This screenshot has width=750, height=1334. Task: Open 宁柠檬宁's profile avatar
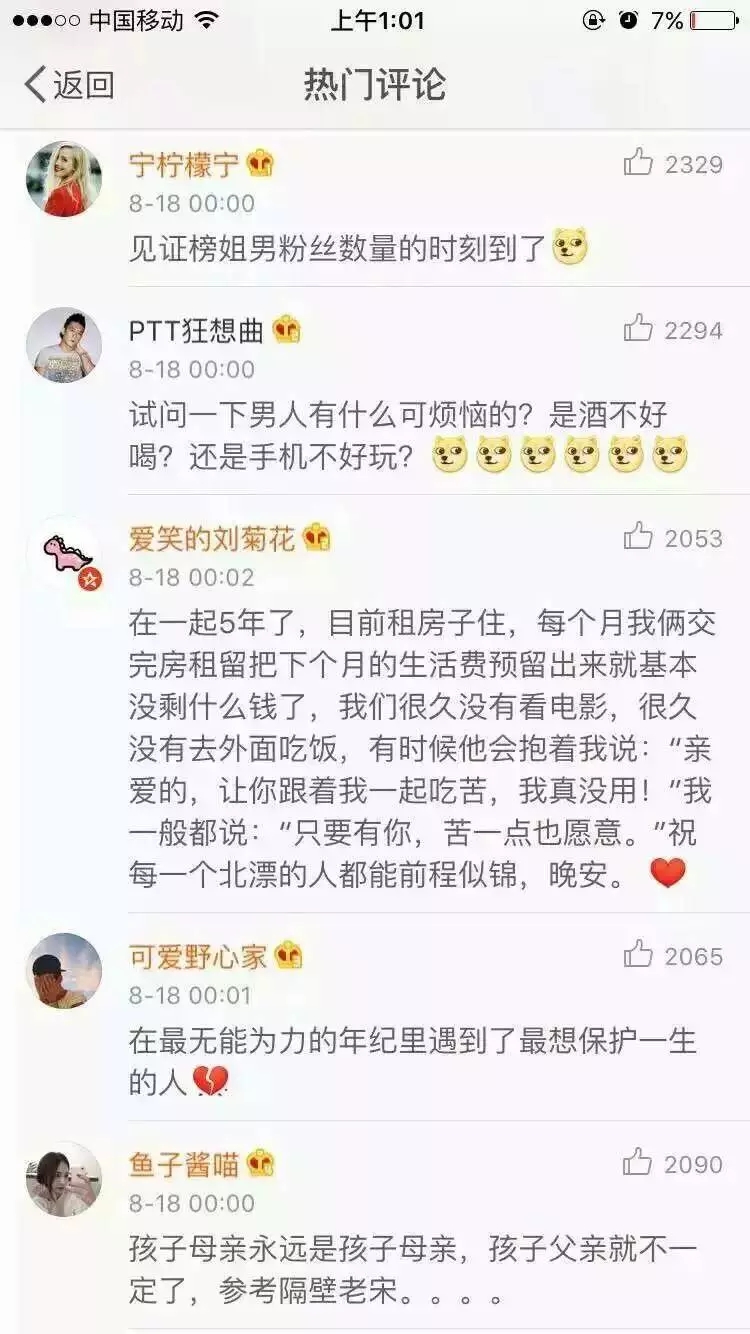point(64,179)
